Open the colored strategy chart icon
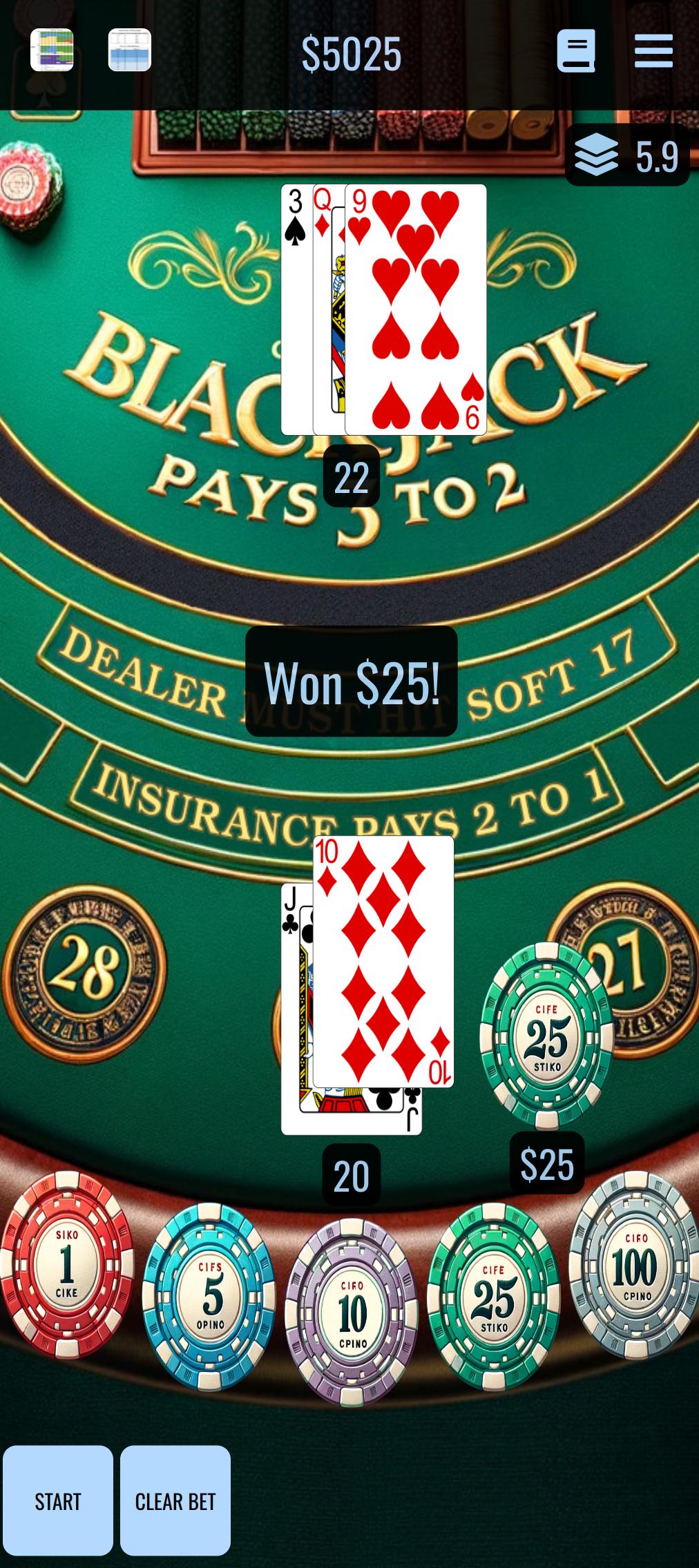699x1568 pixels. pyautogui.click(x=52, y=50)
